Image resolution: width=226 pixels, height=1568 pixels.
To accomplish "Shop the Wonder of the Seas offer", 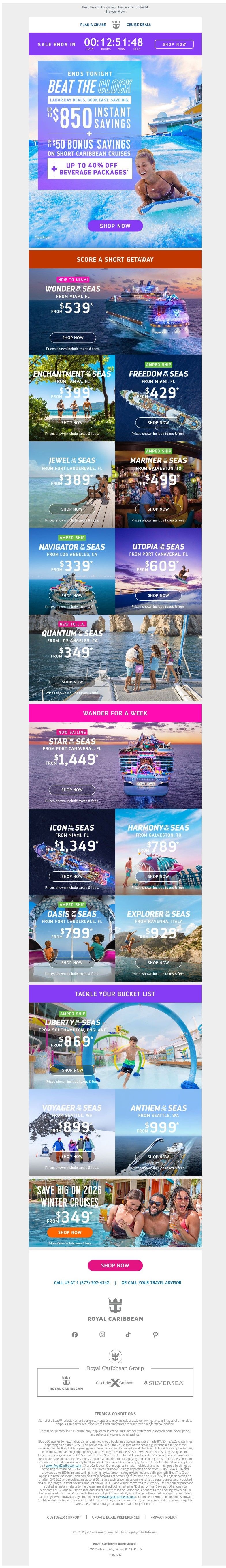I will click(72, 337).
